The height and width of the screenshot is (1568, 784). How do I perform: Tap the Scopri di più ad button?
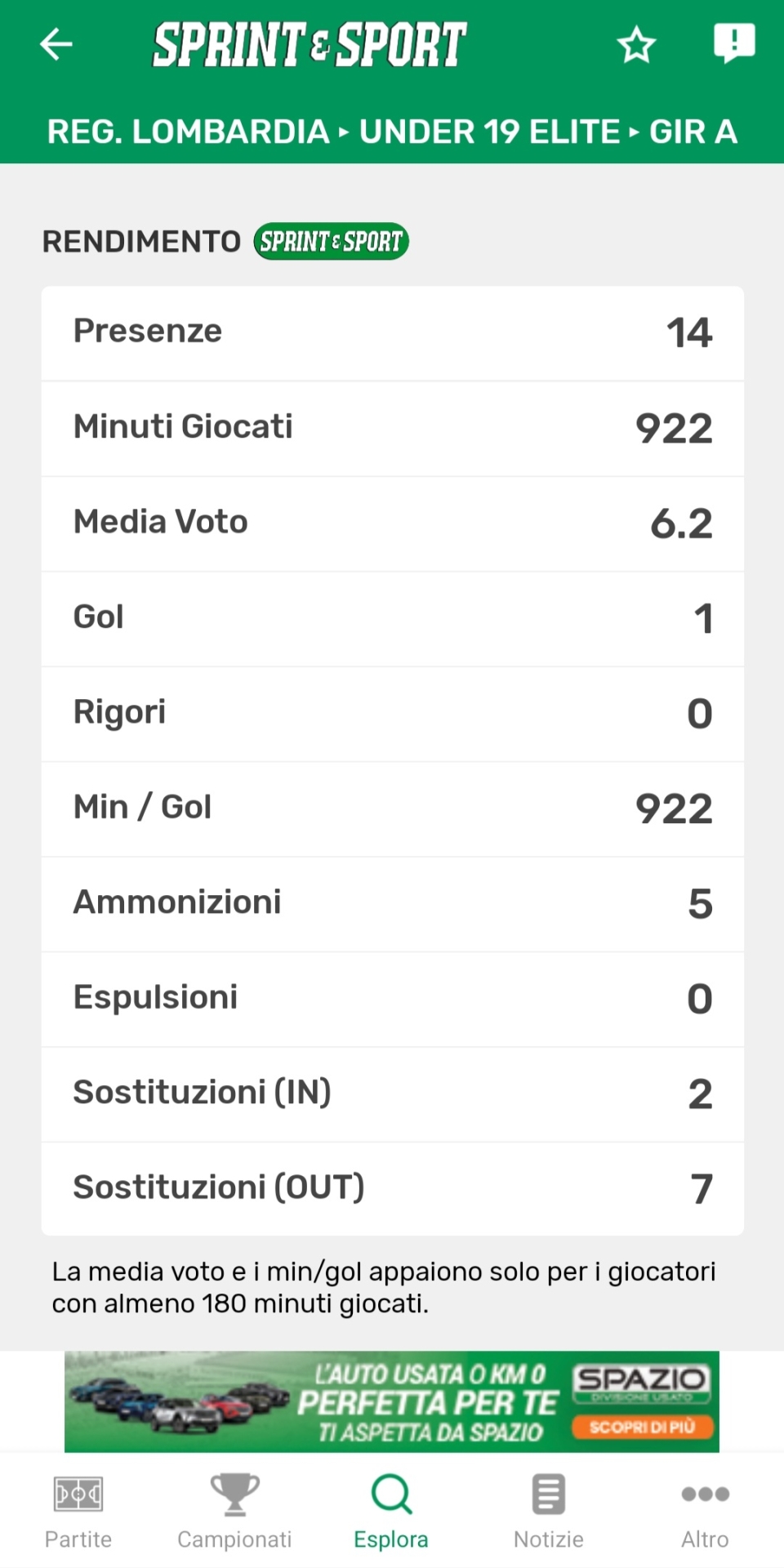pos(642,1427)
